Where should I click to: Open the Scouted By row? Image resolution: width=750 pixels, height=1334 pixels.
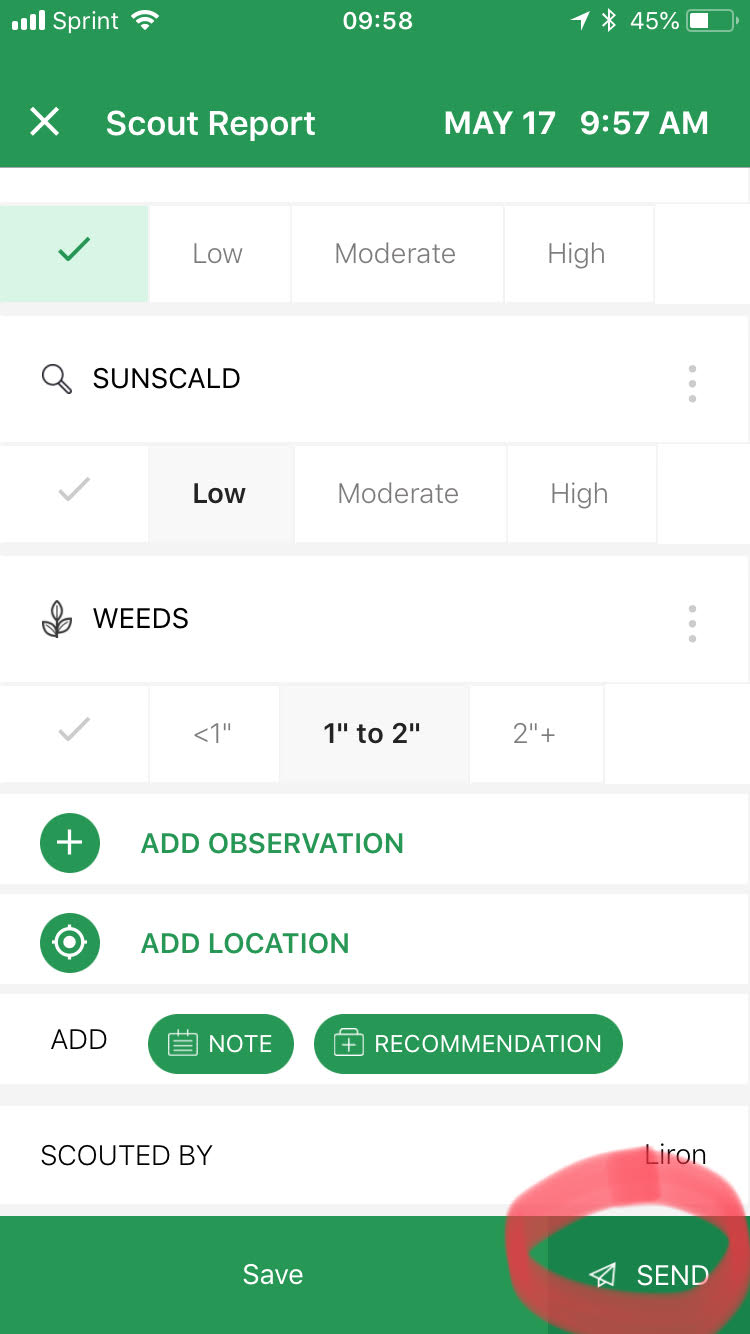pyautogui.click(x=374, y=1156)
